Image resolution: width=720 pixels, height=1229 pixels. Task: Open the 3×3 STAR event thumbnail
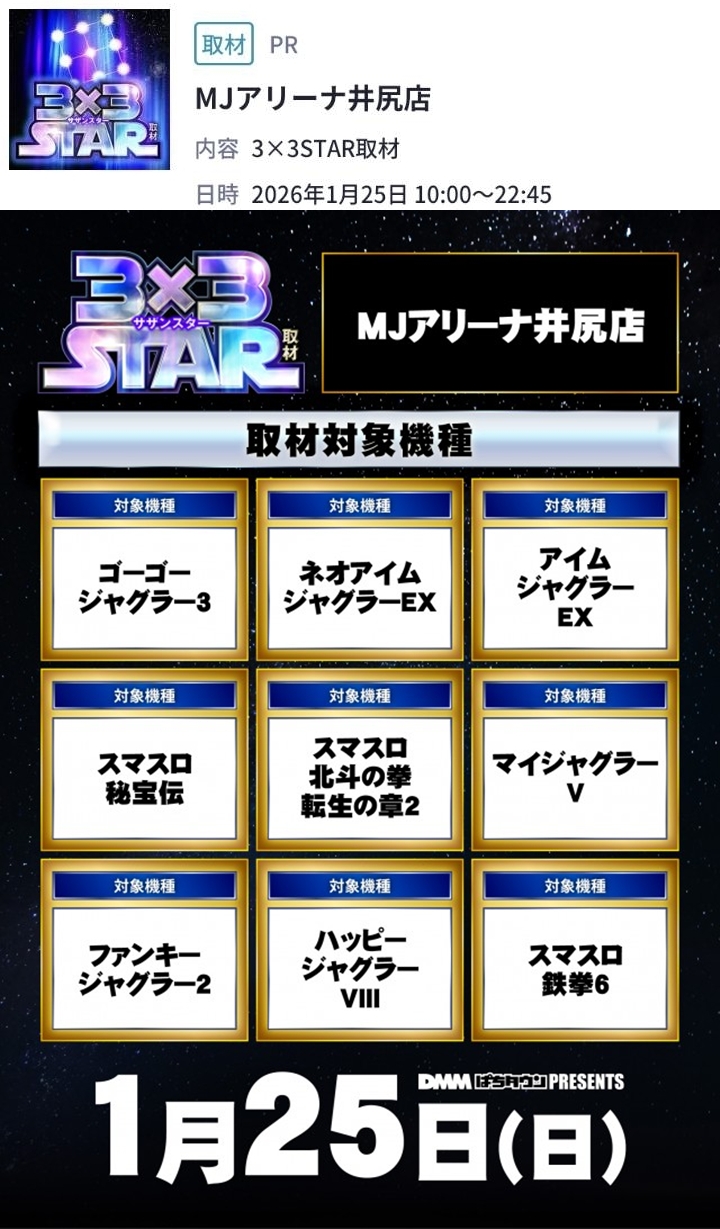click(89, 89)
